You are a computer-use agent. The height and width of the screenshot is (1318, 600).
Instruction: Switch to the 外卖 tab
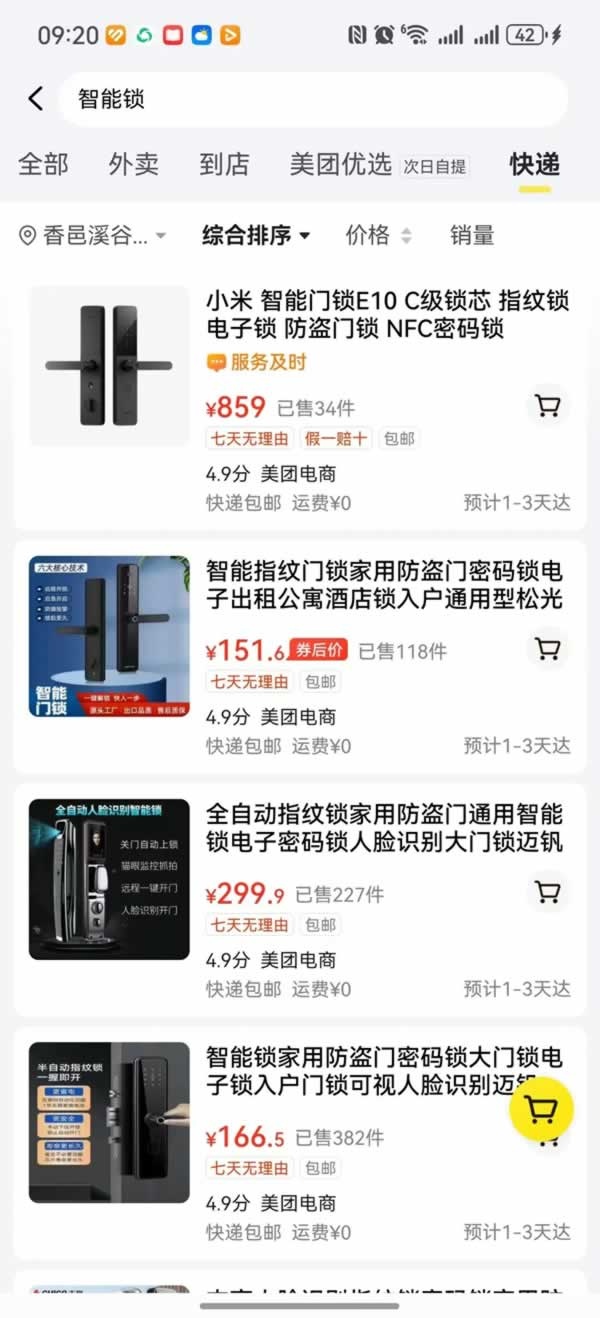coord(134,164)
